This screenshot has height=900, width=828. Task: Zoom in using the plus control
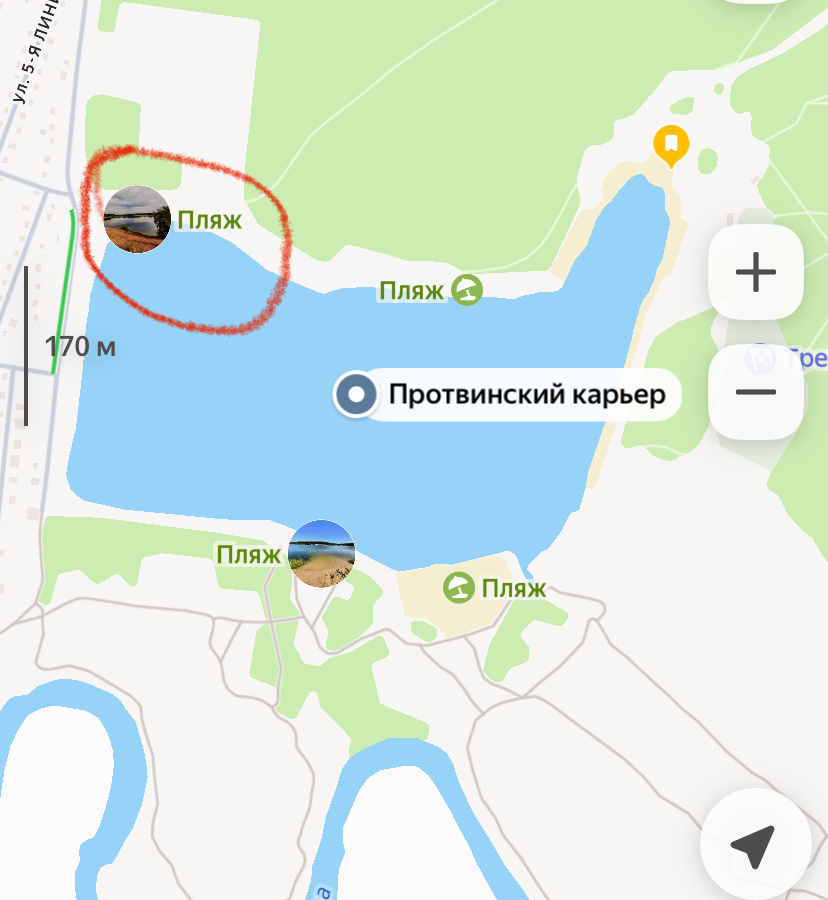[755, 270]
